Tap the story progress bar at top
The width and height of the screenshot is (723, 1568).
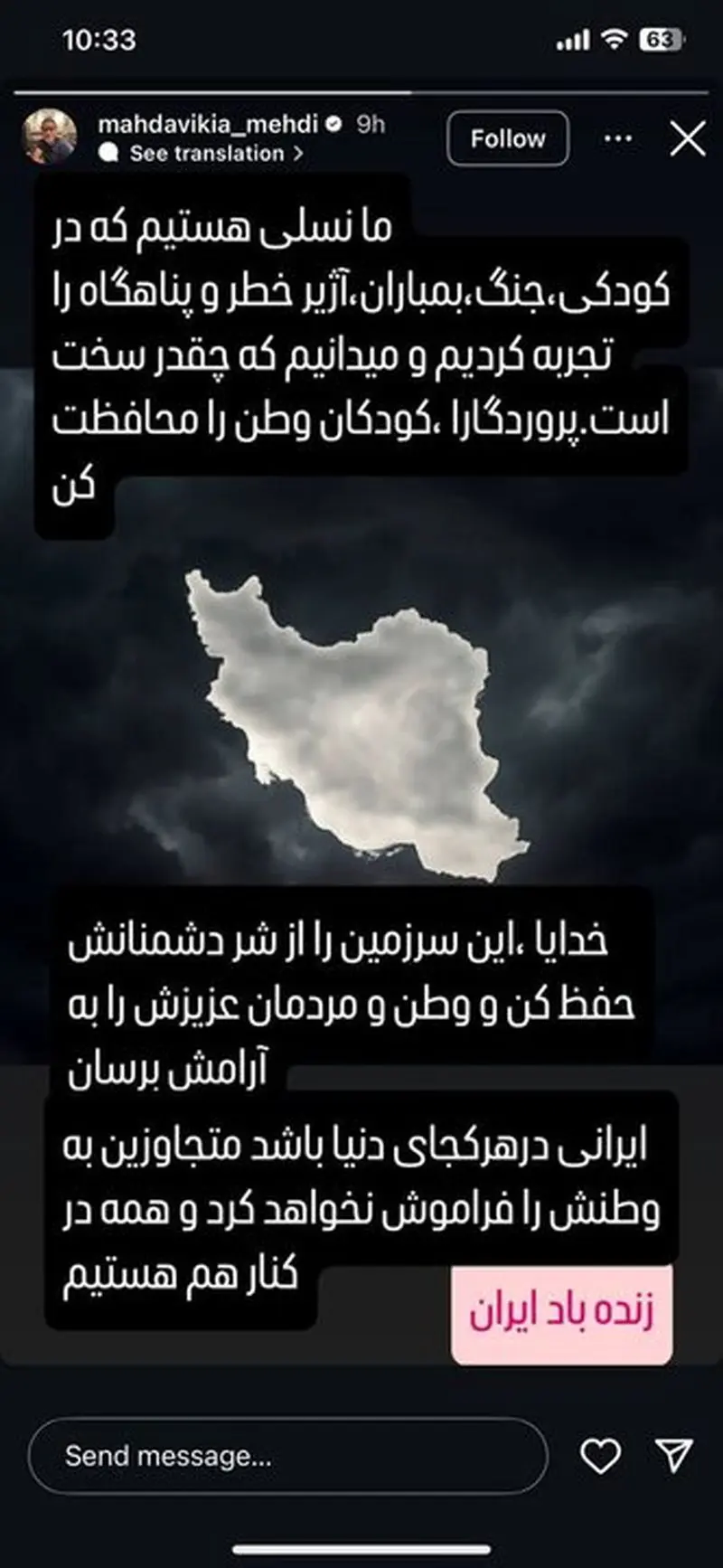click(x=361, y=86)
